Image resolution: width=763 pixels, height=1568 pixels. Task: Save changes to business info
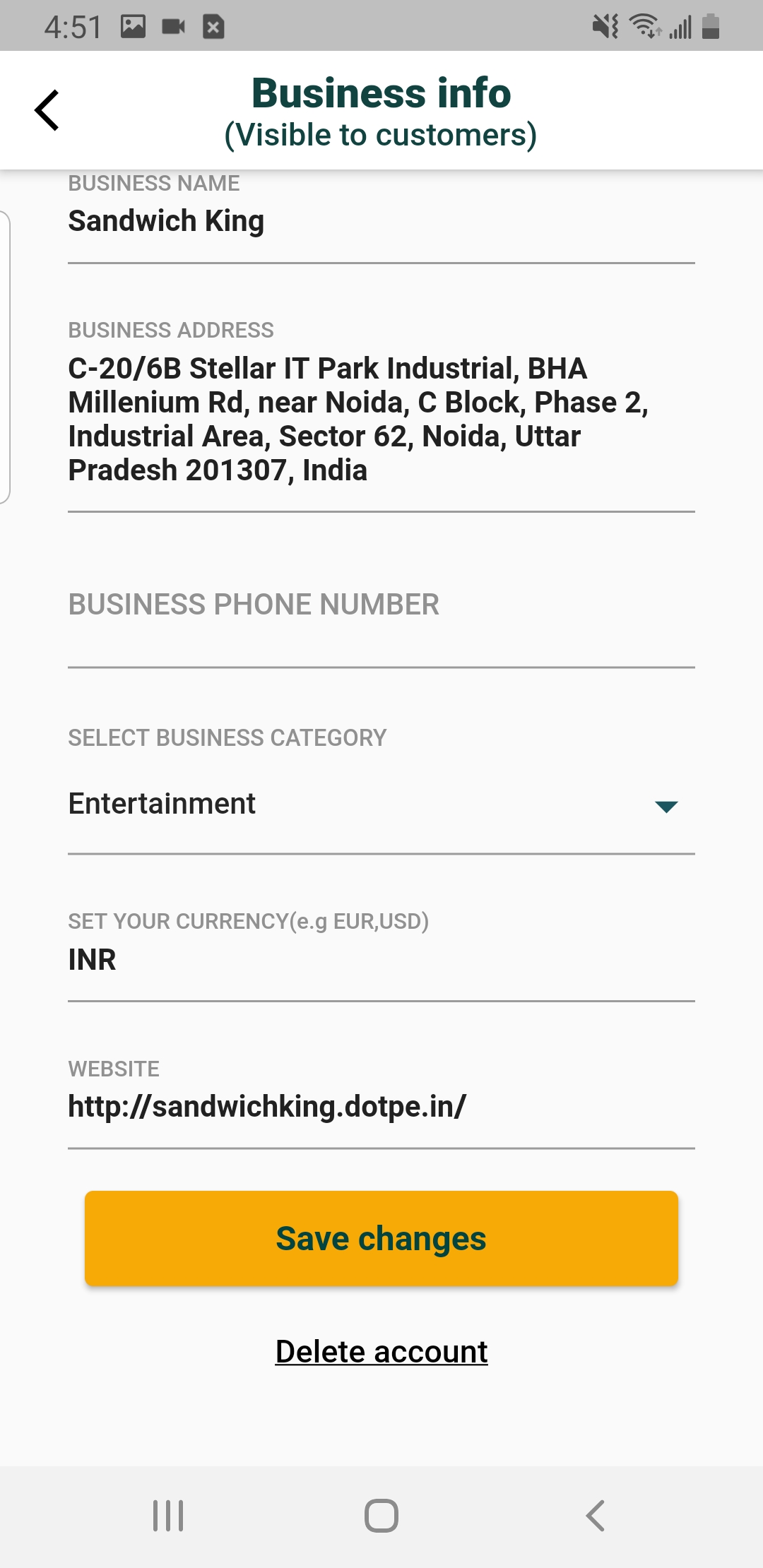pyautogui.click(x=381, y=1238)
